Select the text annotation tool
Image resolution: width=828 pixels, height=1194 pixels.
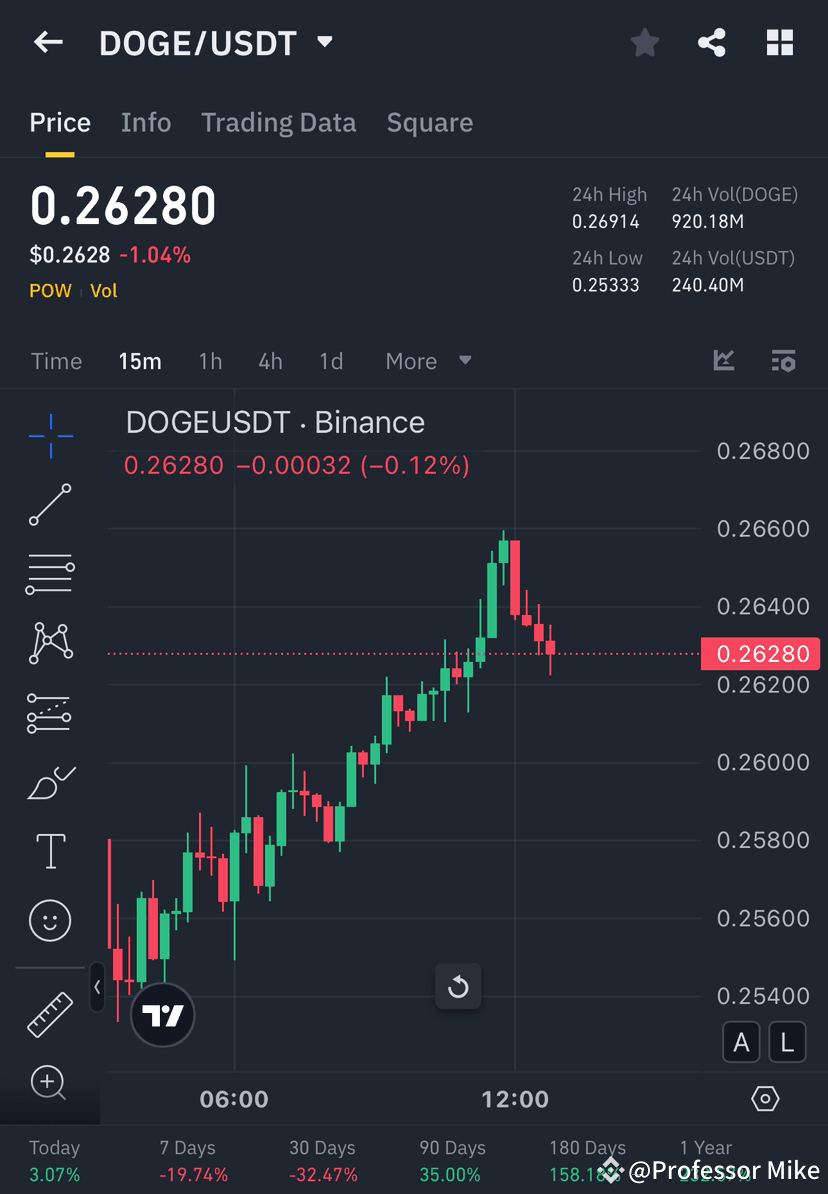coord(50,851)
